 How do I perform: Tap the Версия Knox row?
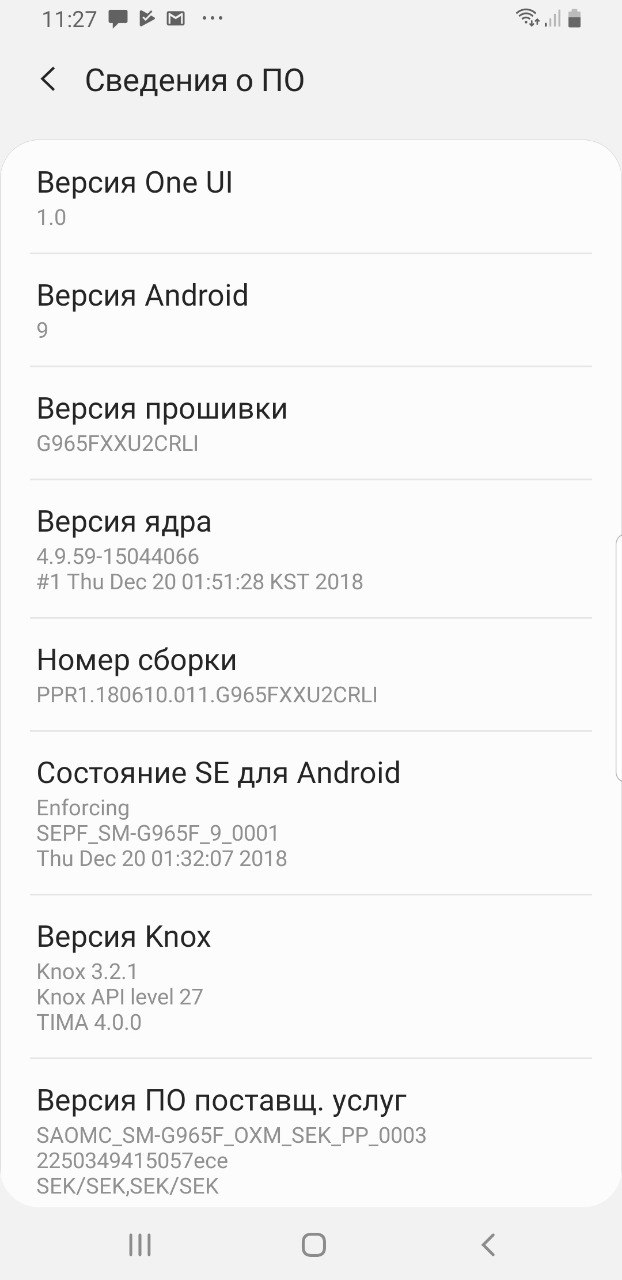pyautogui.click(x=310, y=977)
